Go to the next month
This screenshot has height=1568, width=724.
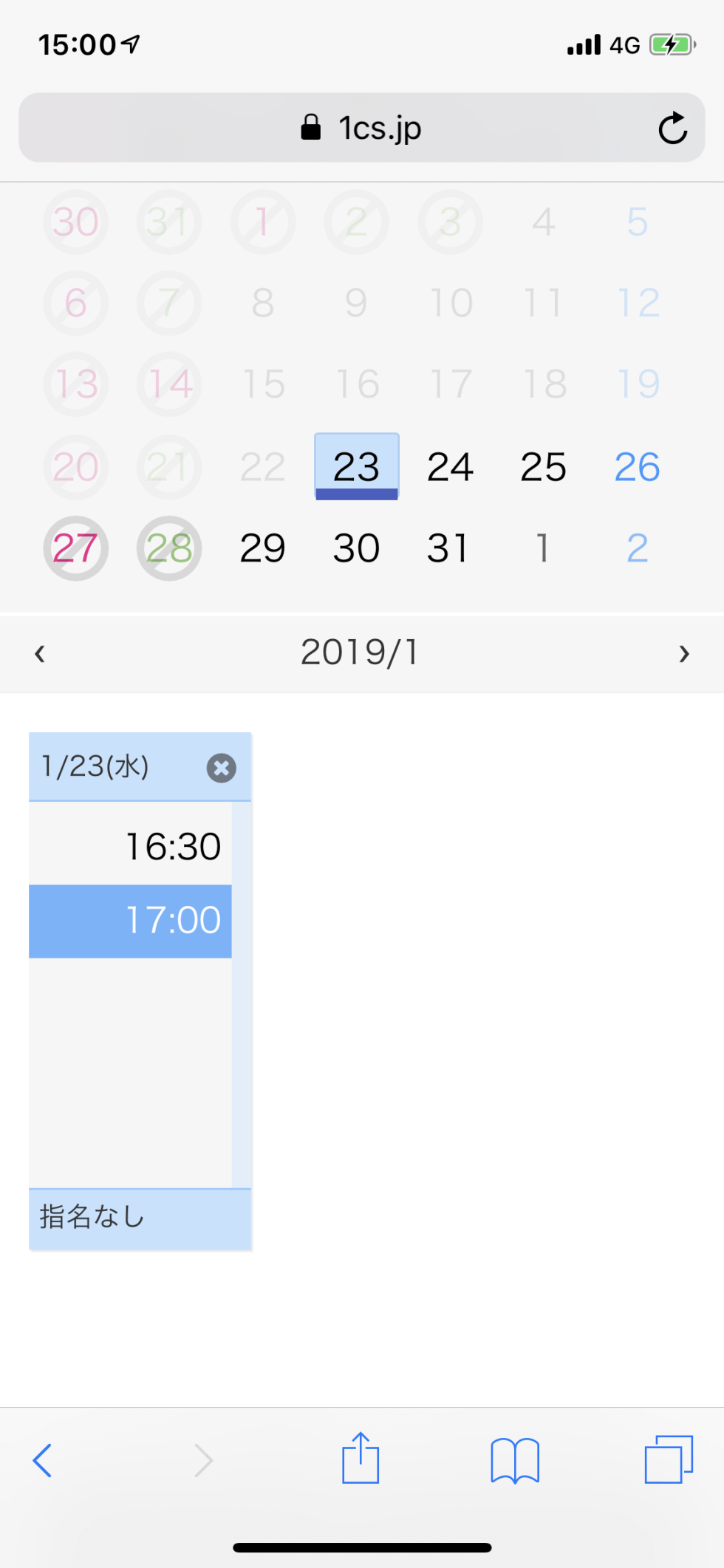684,653
